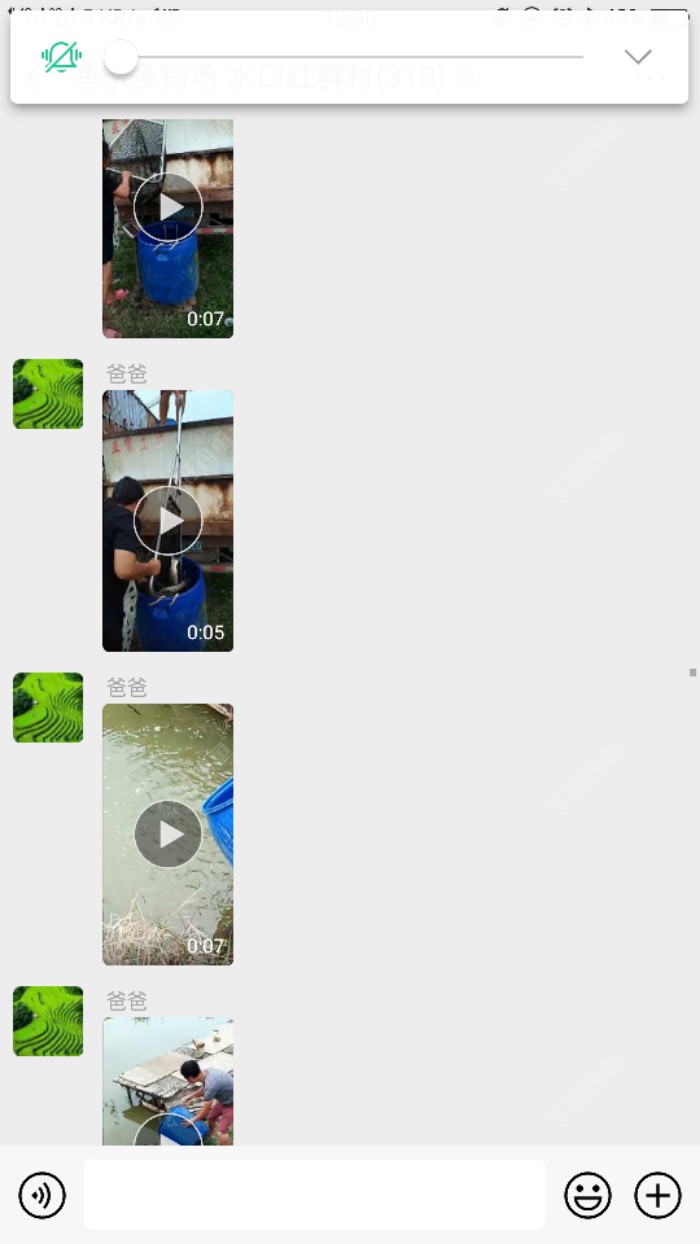The image size is (700, 1244).
Task: Play the 0:07 pond video from 爸爸
Action: 168,834
